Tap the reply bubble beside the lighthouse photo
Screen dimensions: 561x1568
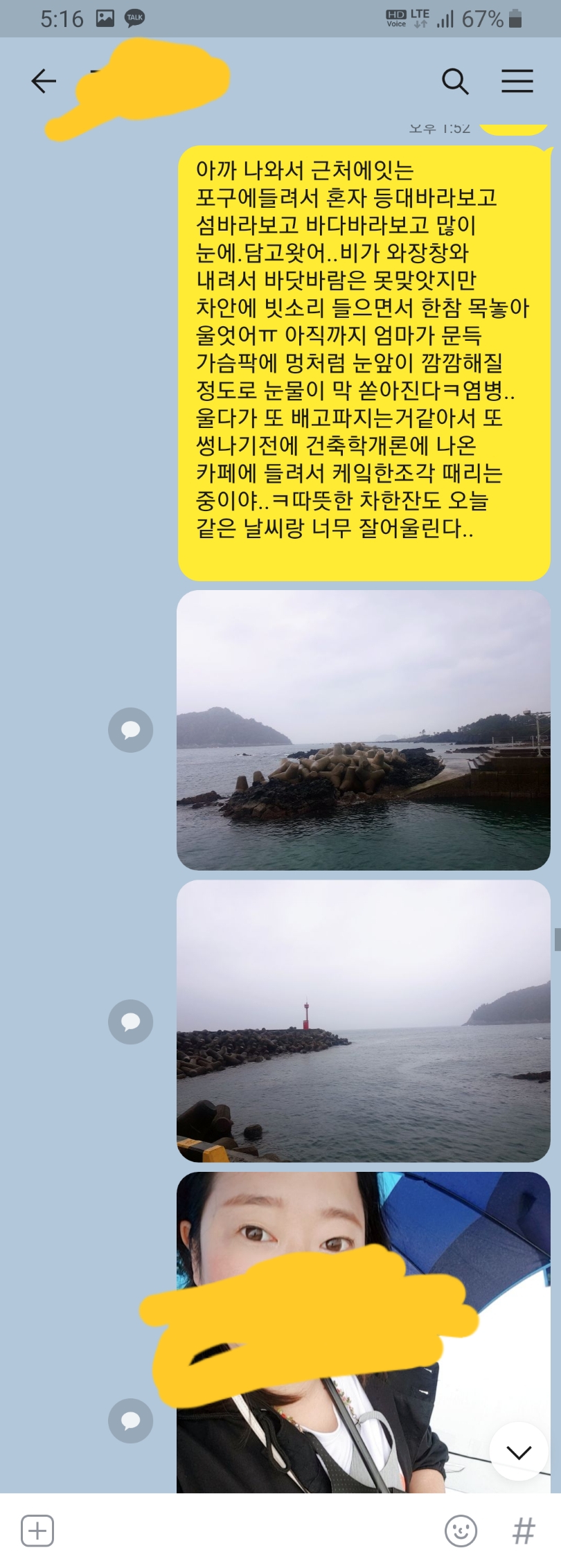(x=130, y=1022)
